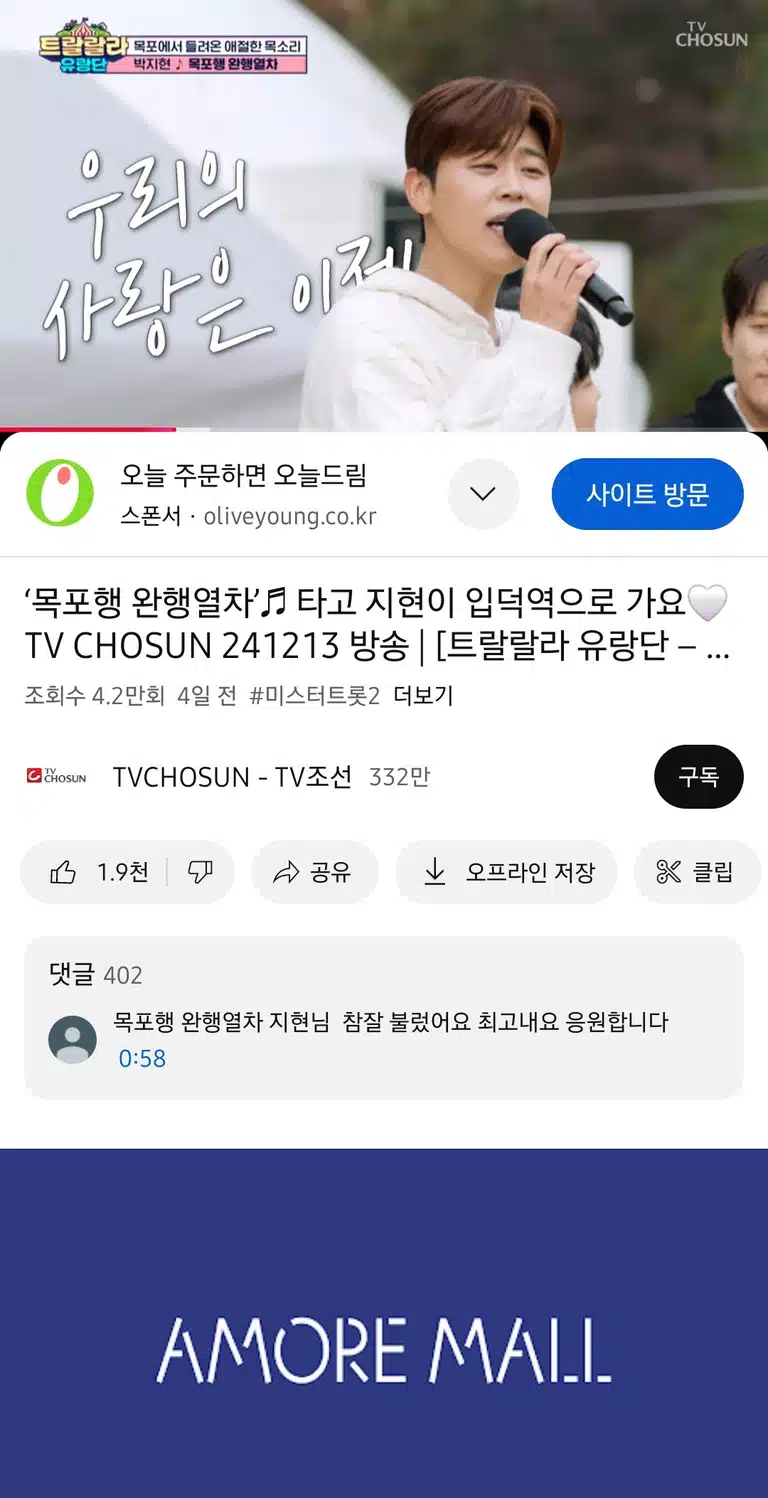The width and height of the screenshot is (768, 1498).
Task: Tap the video player showing the singer
Action: click(x=384, y=215)
